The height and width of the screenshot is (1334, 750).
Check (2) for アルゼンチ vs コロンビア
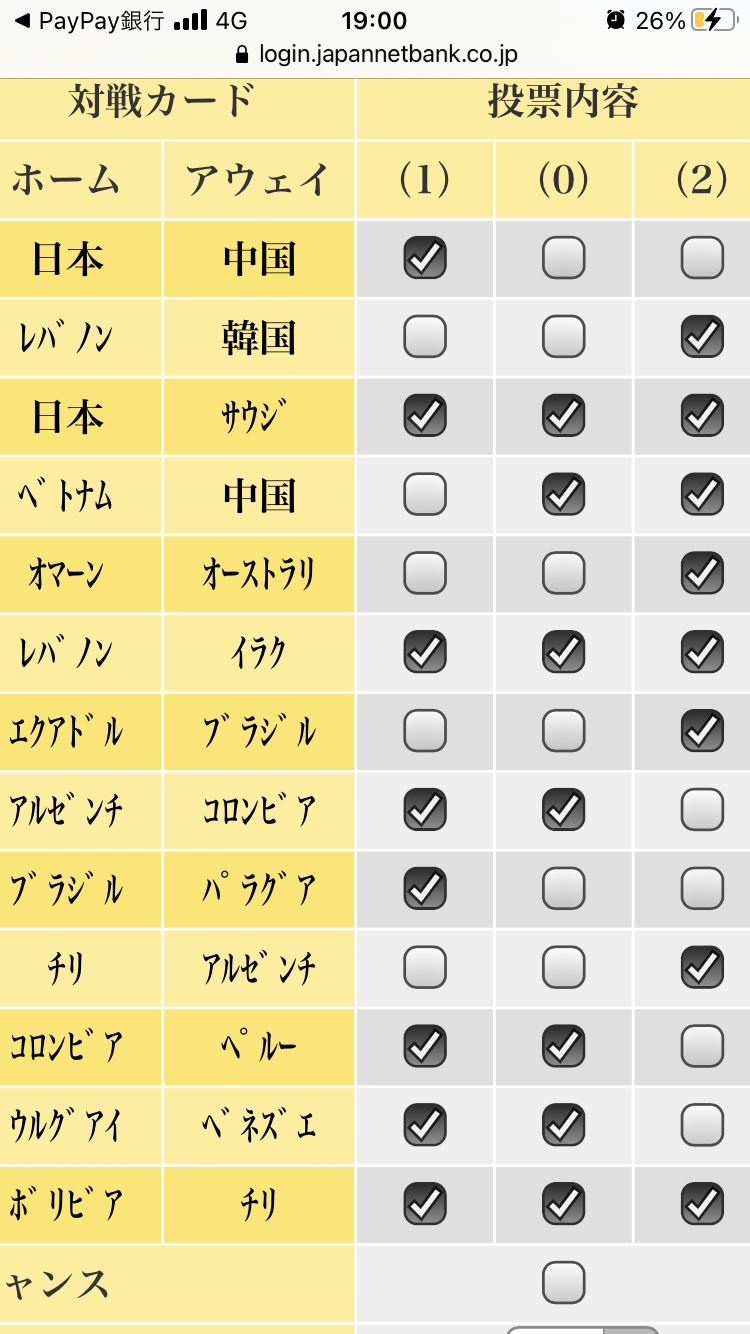pyautogui.click(x=702, y=810)
